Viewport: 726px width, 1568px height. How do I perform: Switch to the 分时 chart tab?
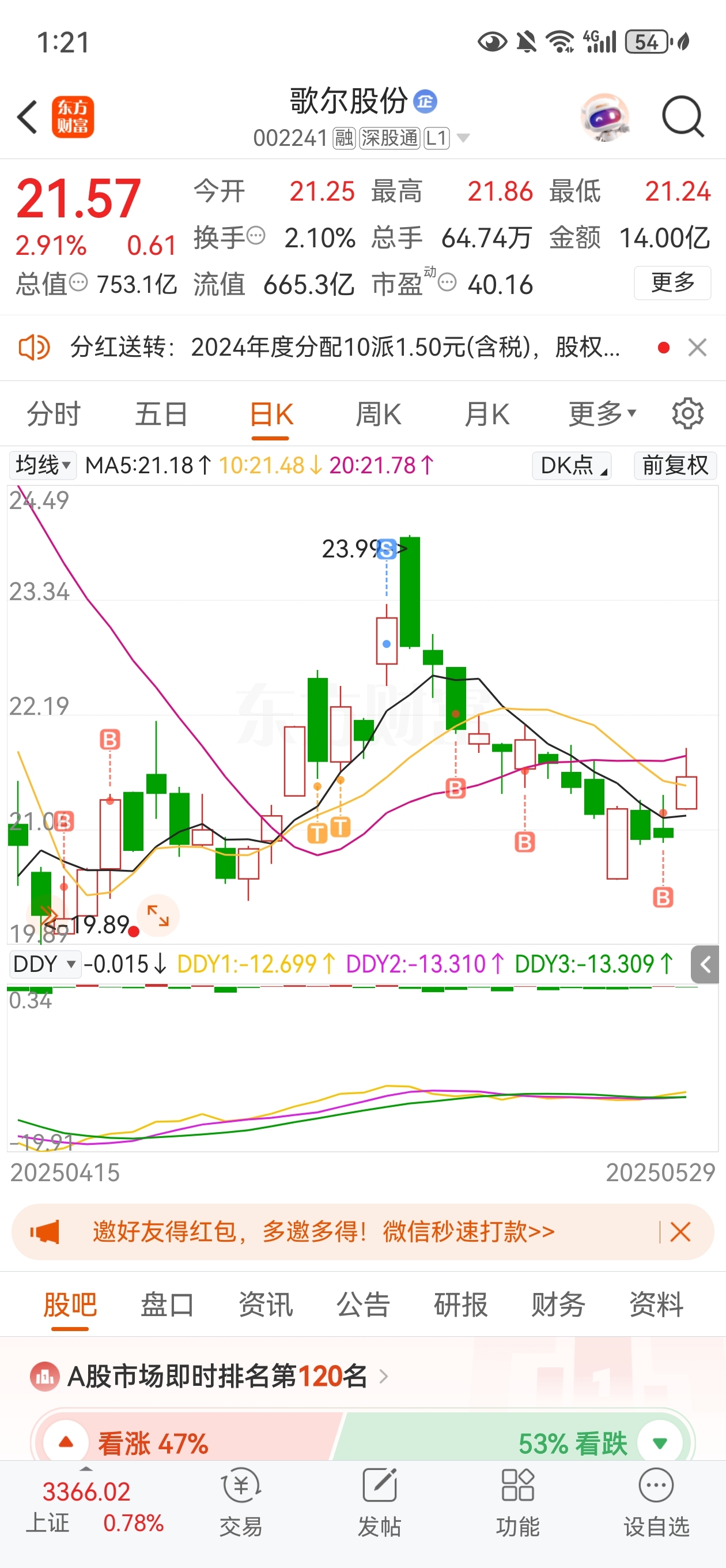[54, 414]
